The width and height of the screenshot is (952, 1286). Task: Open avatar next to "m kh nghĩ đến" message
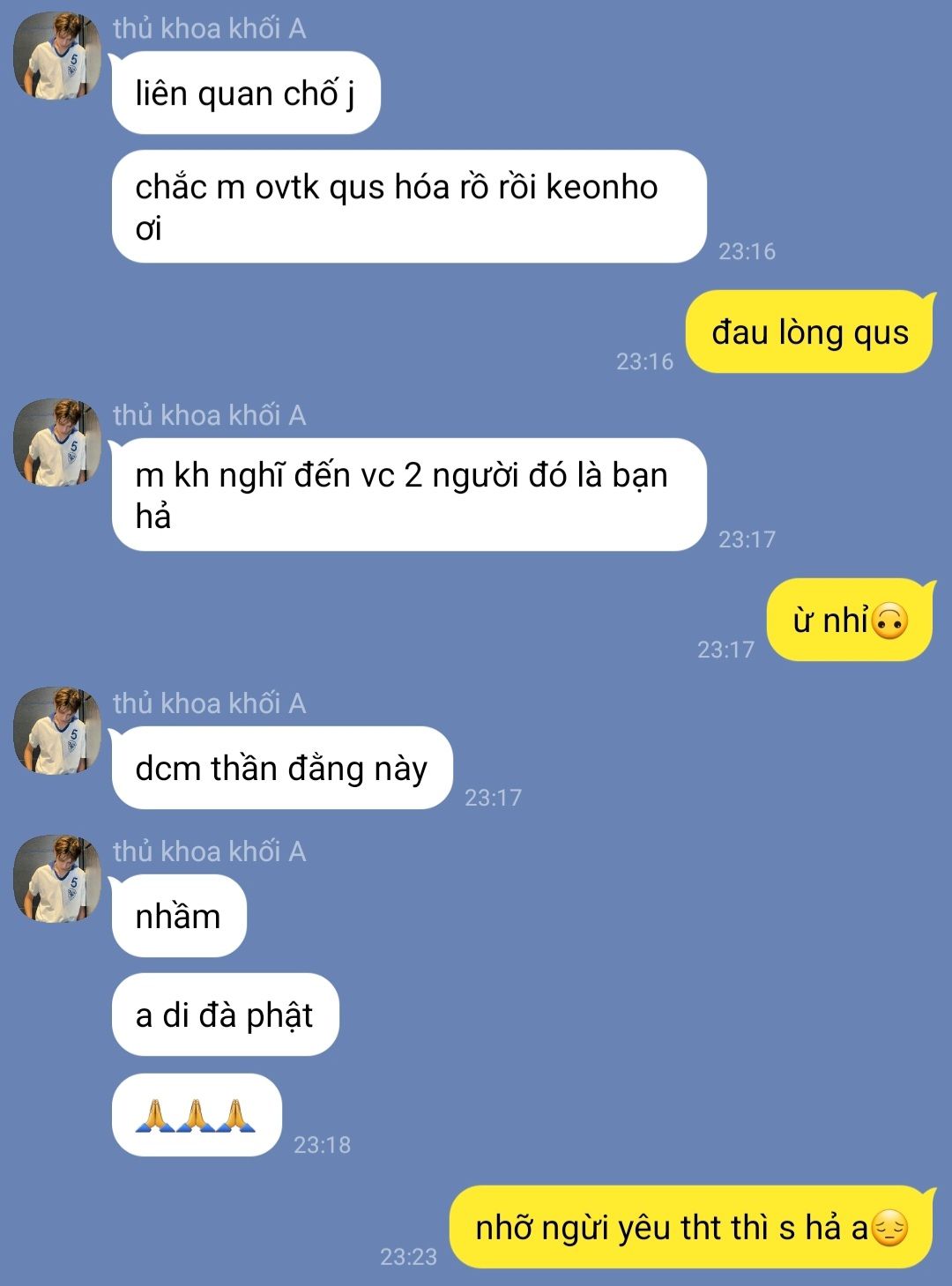57,442
